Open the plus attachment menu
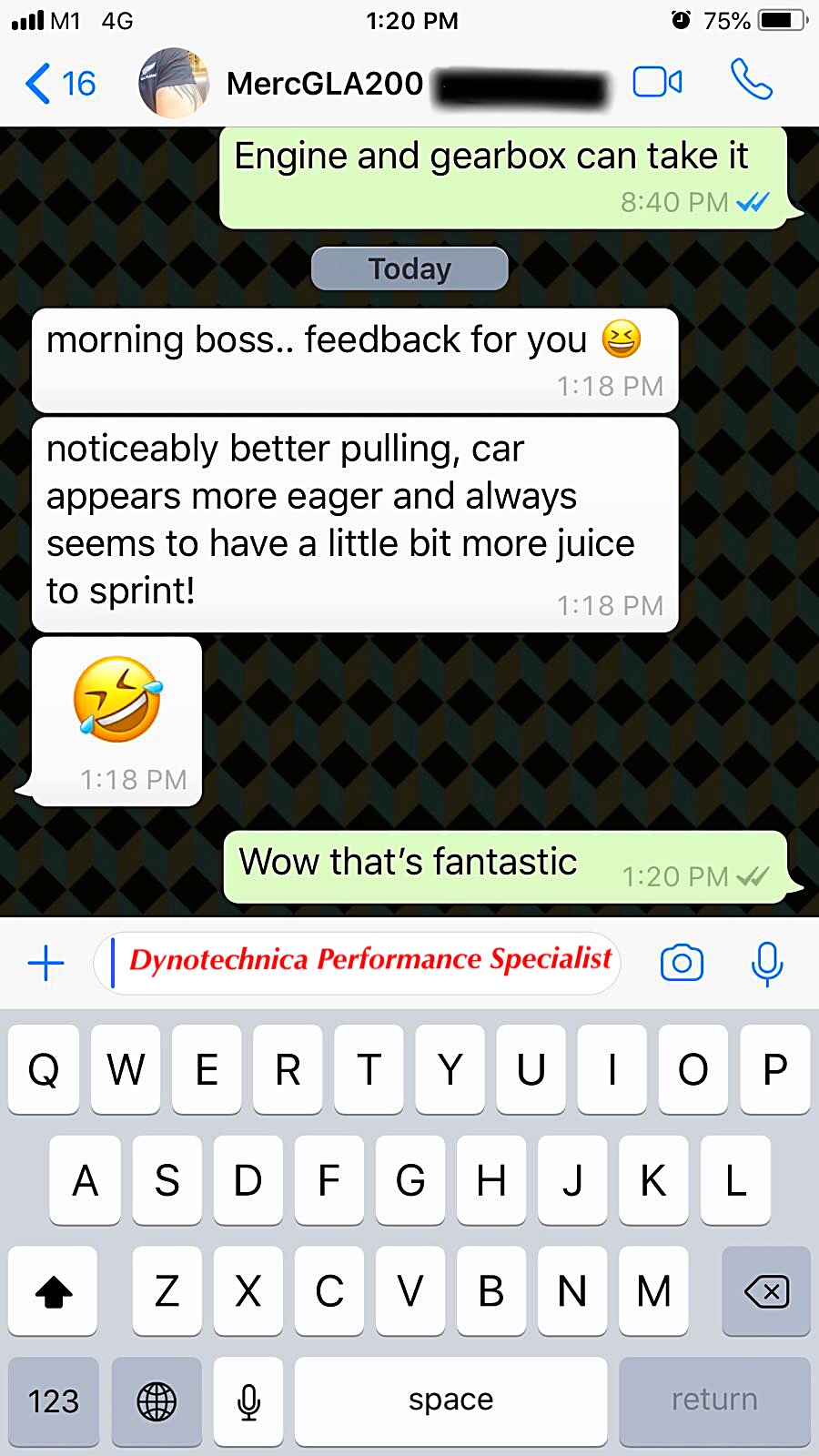Image resolution: width=819 pixels, height=1456 pixels. pos(45,963)
